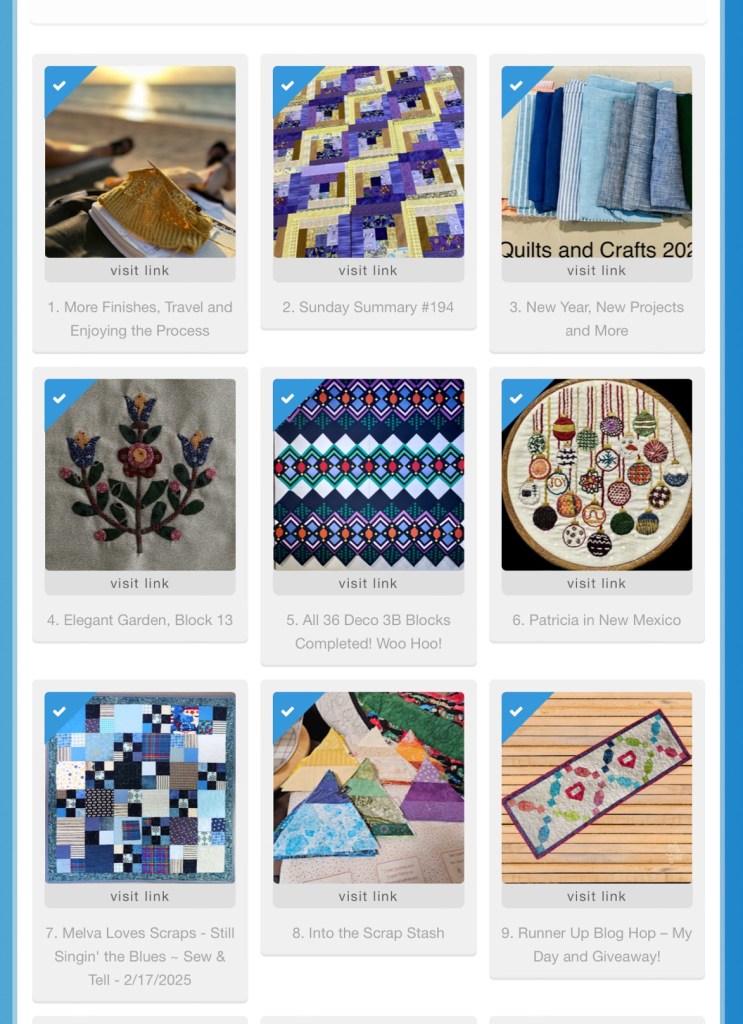
Task: Tap visit link for Patricia in New Mexico
Action: (x=596, y=584)
